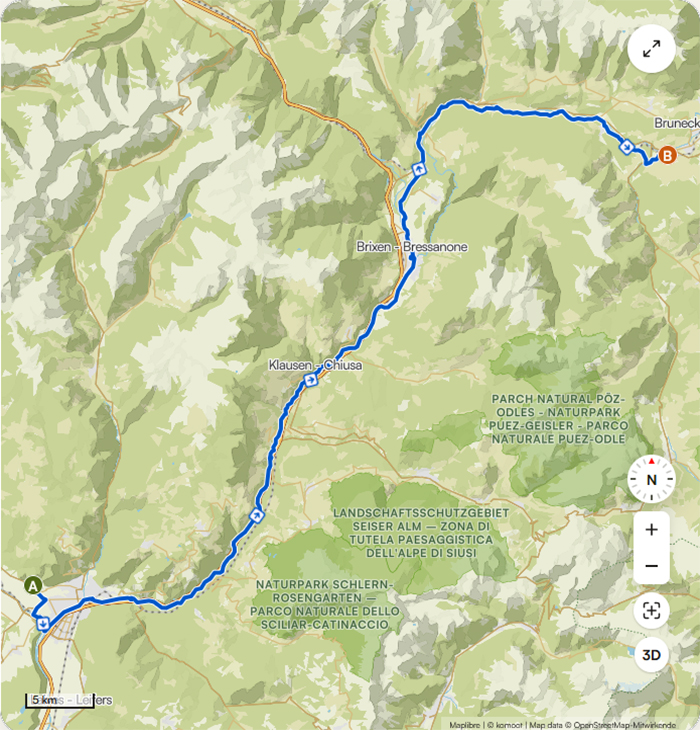Recenter the map on the route

pyautogui.click(x=651, y=610)
